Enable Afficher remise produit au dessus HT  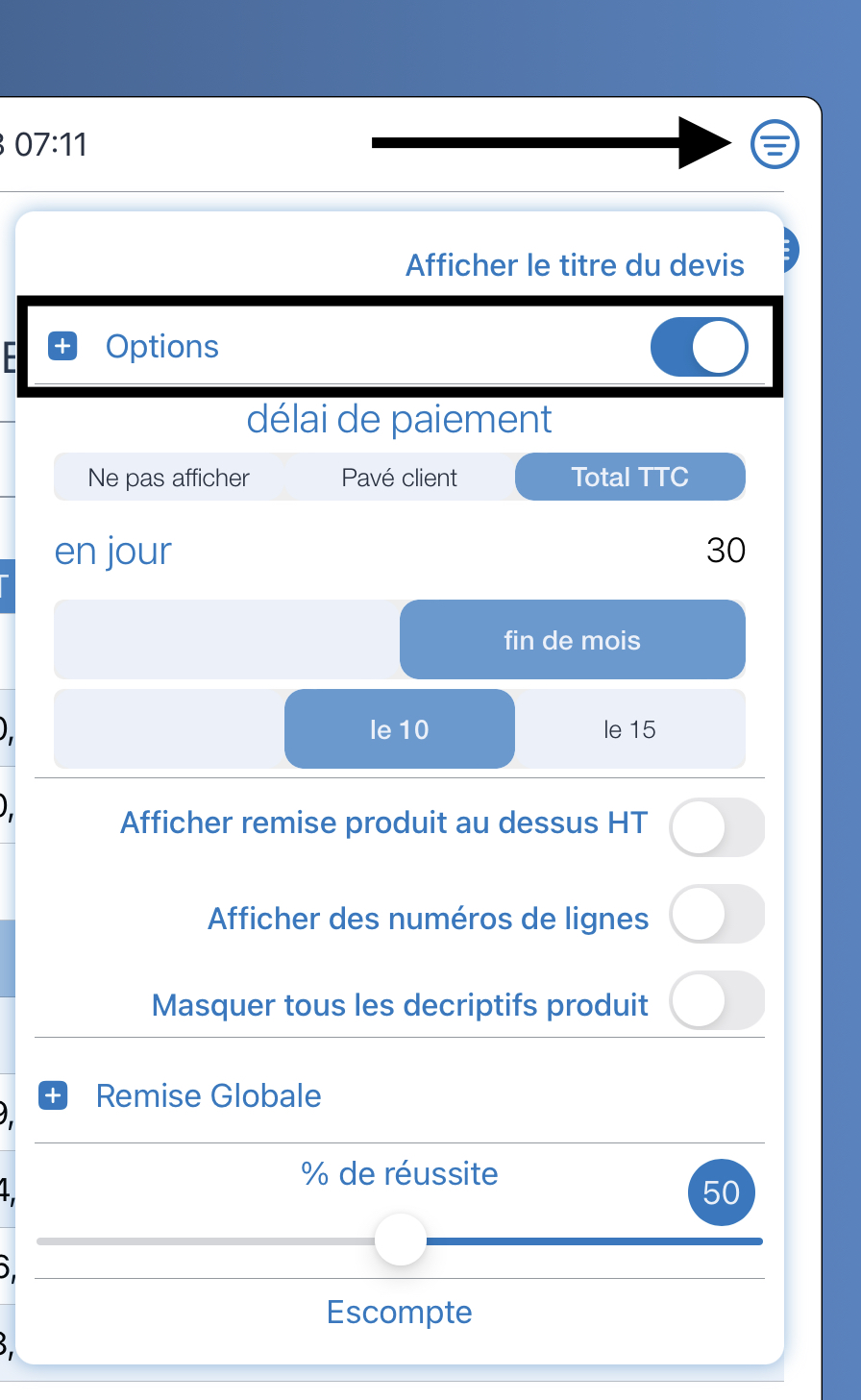click(x=717, y=827)
